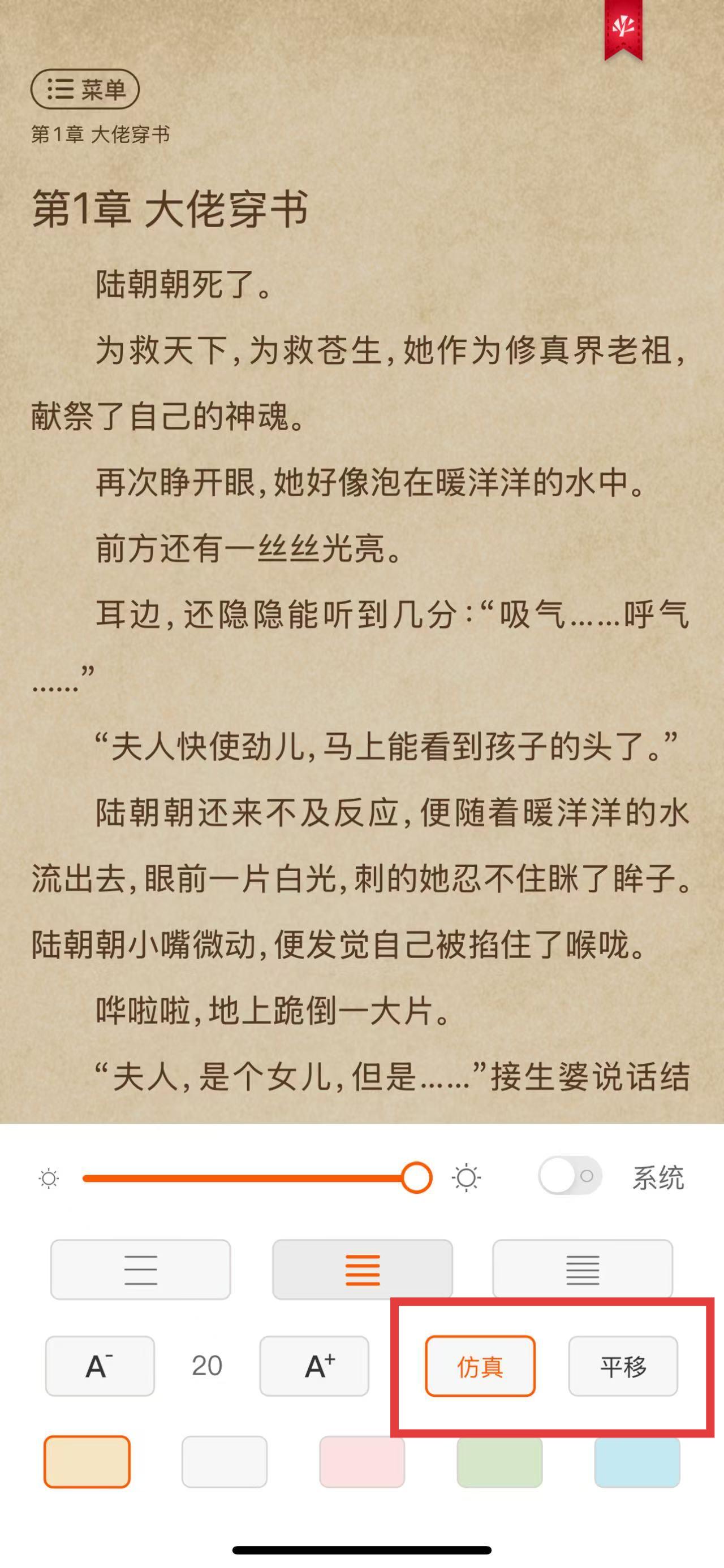This screenshot has width=724, height=1568.
Task: Open the 菜单 menu button
Action: coord(85,89)
